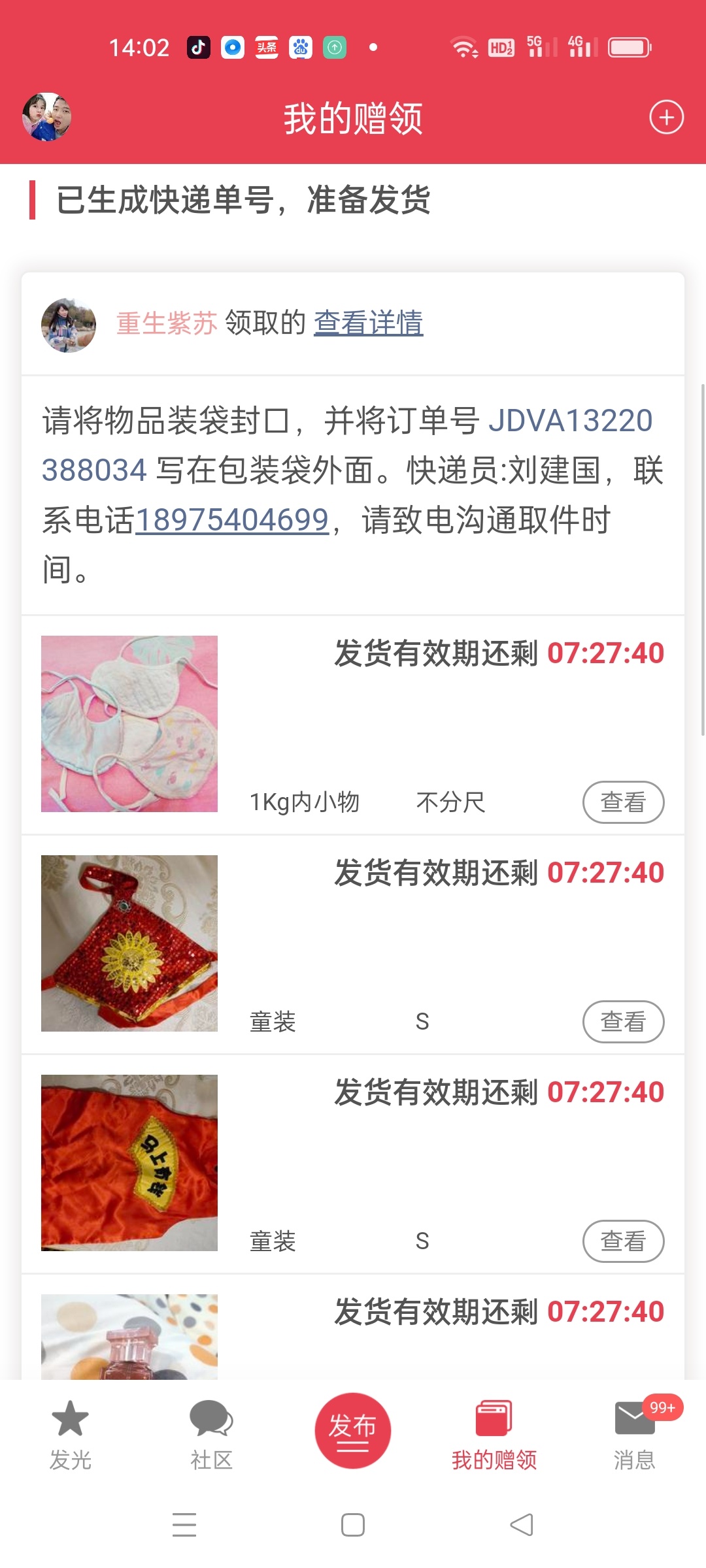Open the baby bibs item photo
The height and width of the screenshot is (1568, 706).
(x=129, y=724)
